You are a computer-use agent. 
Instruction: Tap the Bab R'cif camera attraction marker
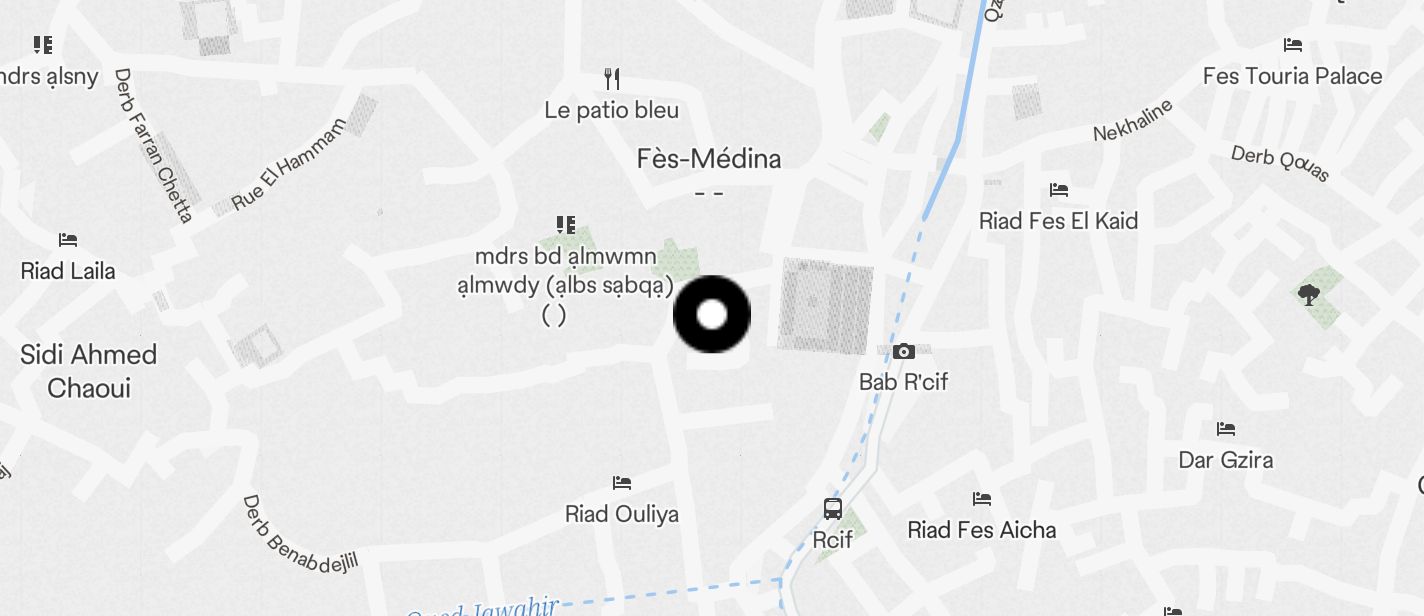coord(904,351)
